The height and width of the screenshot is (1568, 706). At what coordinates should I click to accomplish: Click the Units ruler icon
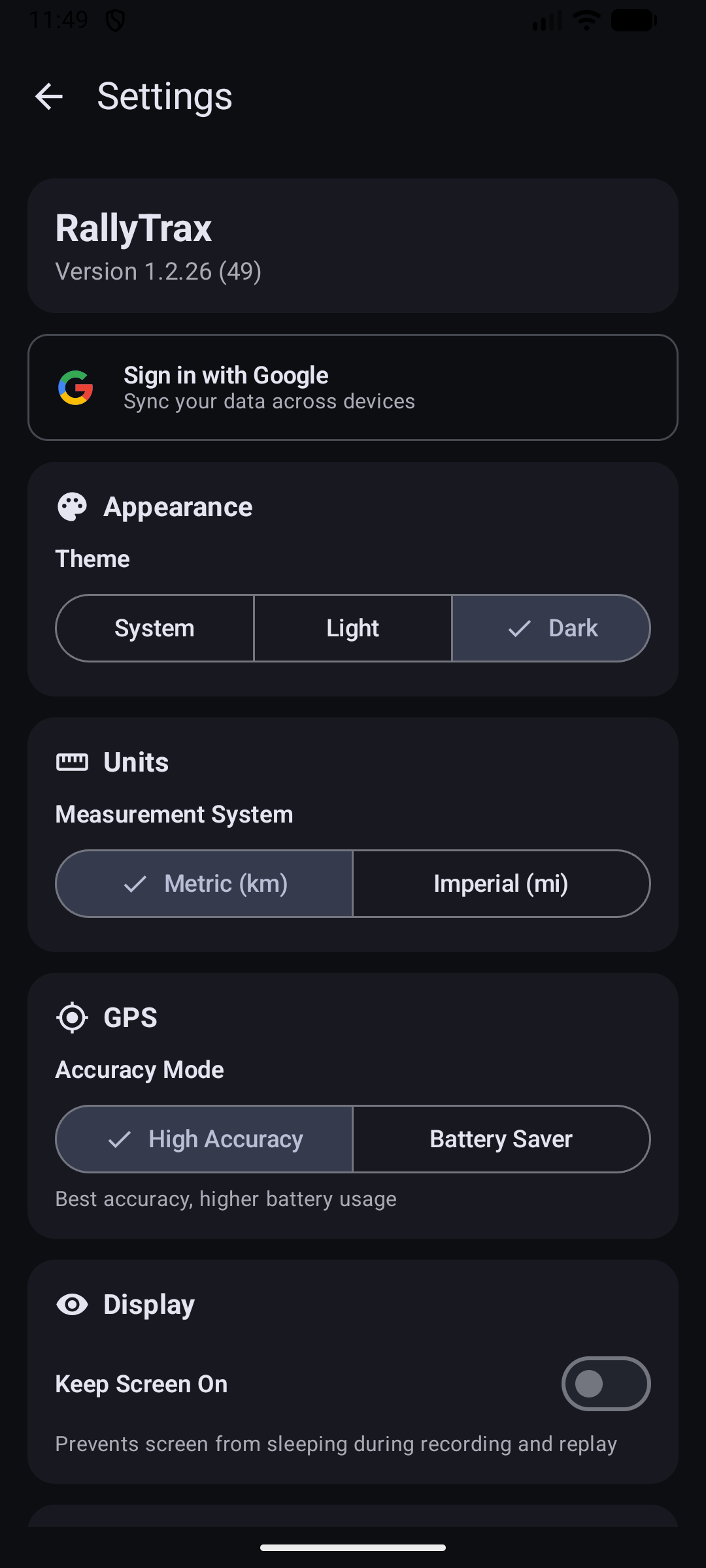(72, 761)
